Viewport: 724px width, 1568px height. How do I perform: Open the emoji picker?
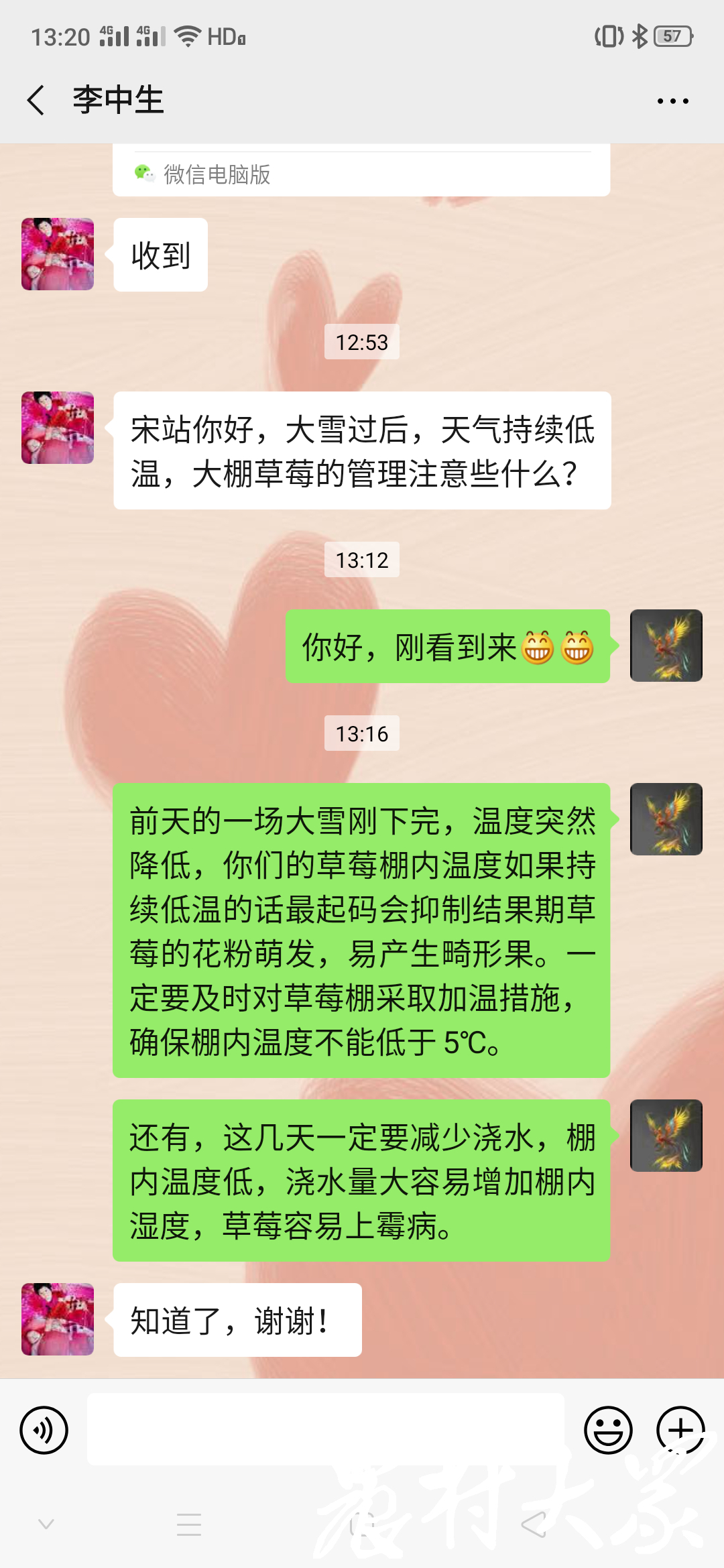coord(608,1430)
